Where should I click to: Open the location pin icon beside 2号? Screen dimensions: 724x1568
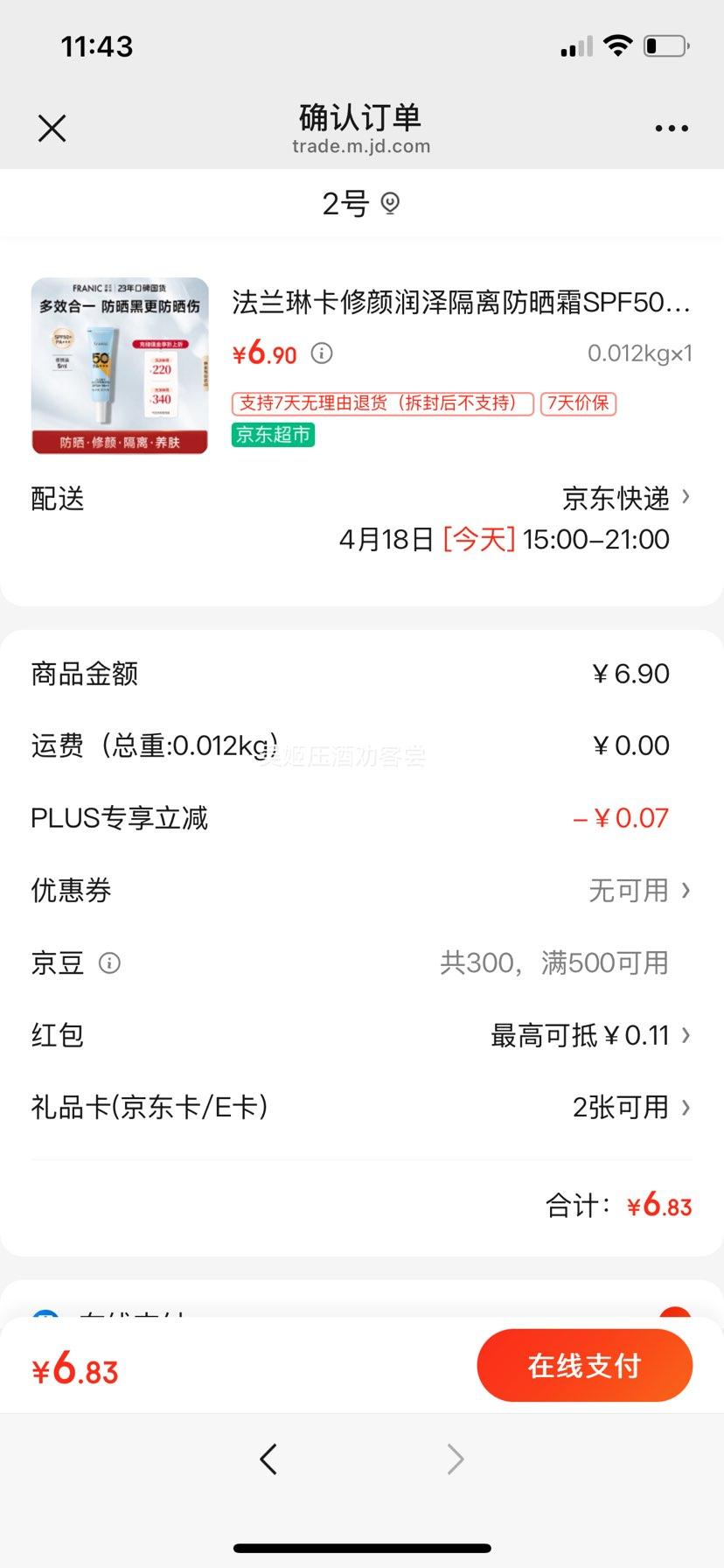(x=390, y=202)
